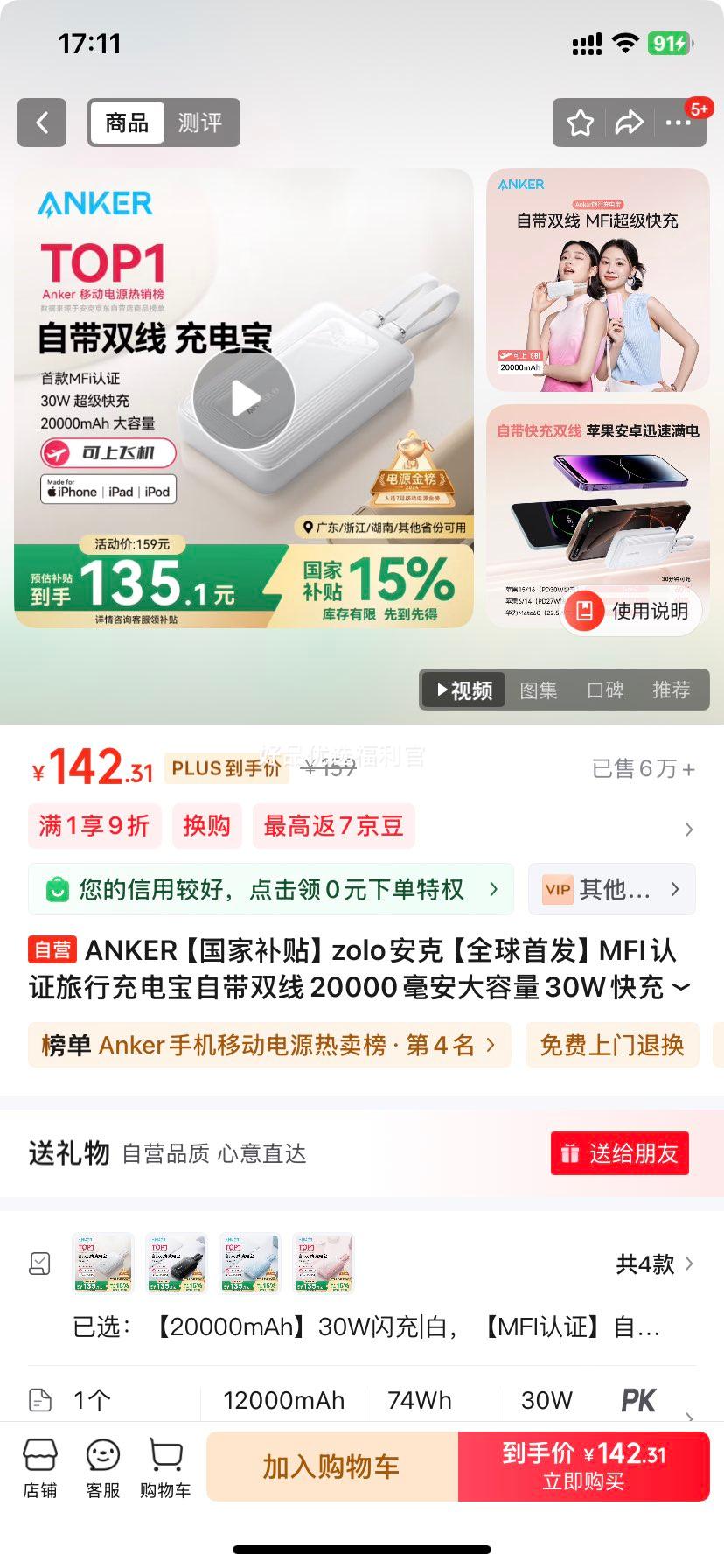This screenshot has height=1568, width=724.
Task: Open the more options menu with 5+ badge
Action: click(679, 122)
